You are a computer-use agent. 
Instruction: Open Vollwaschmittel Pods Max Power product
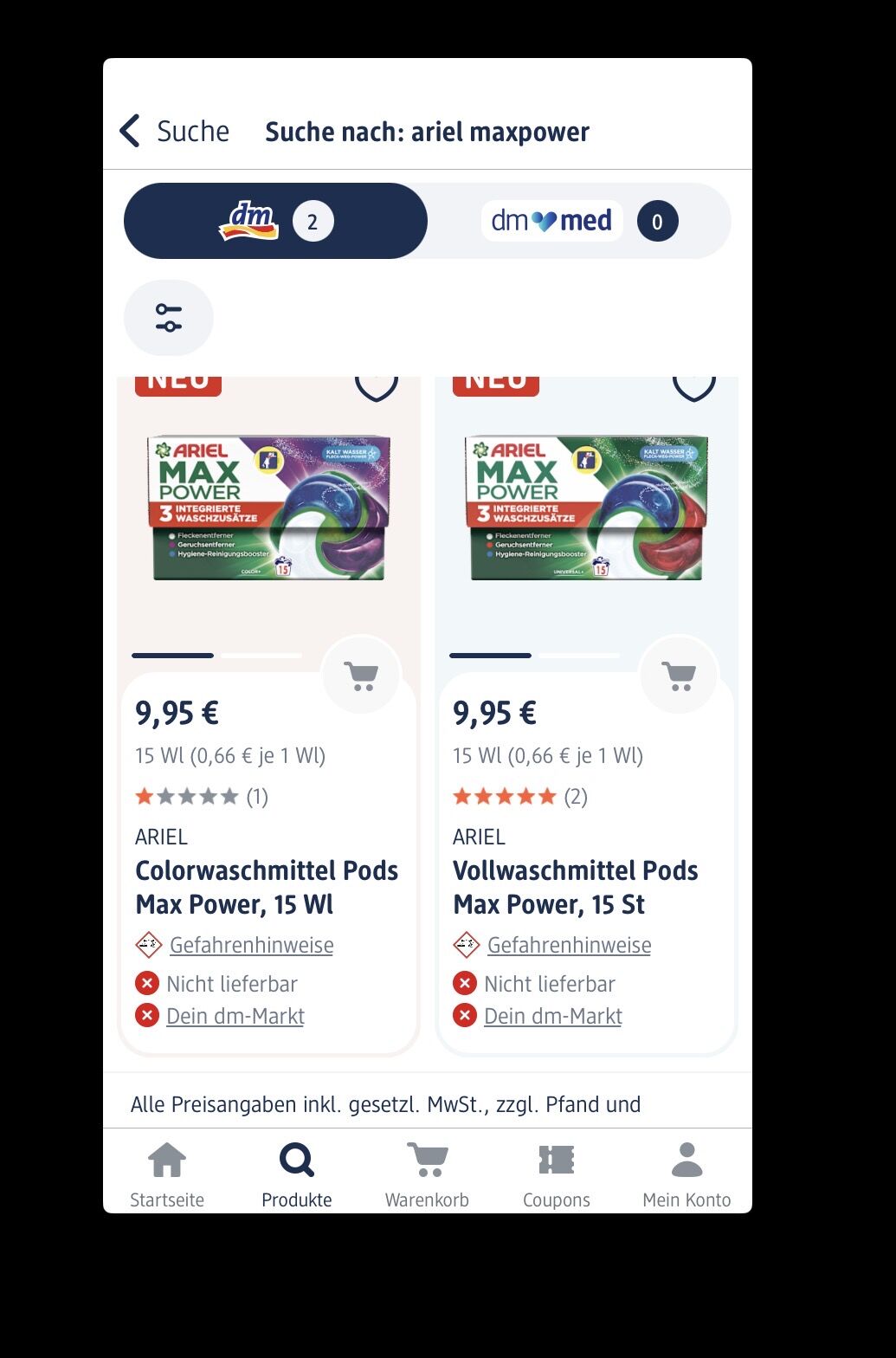tap(575, 887)
